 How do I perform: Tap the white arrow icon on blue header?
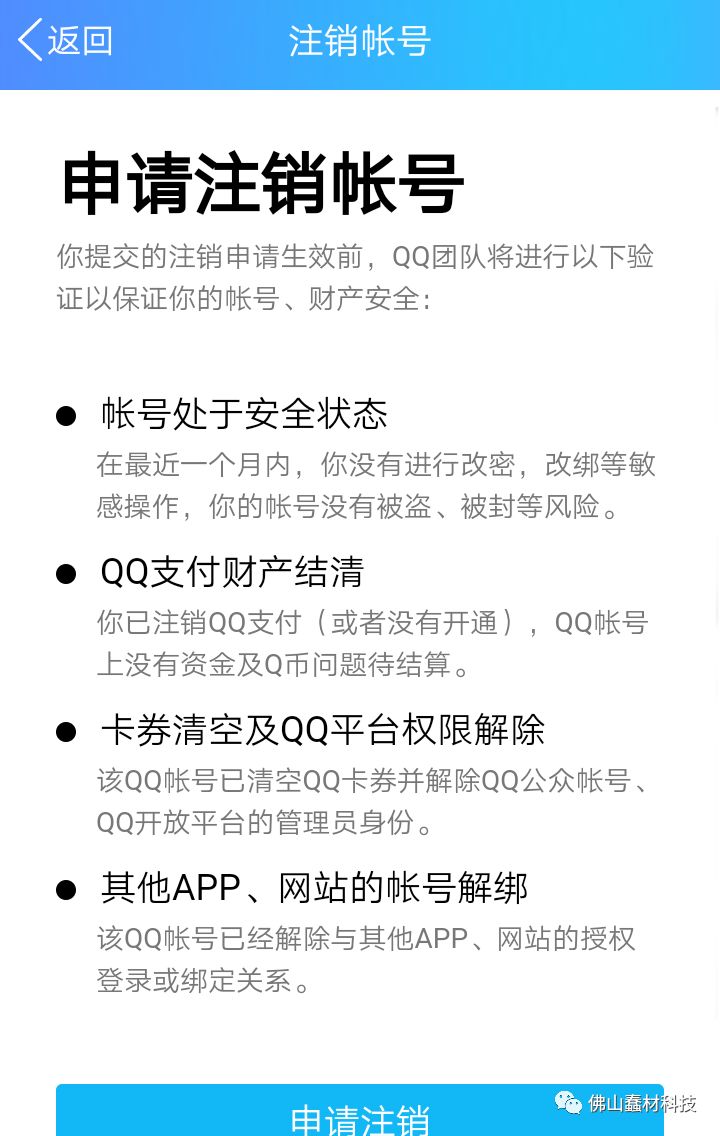(28, 39)
